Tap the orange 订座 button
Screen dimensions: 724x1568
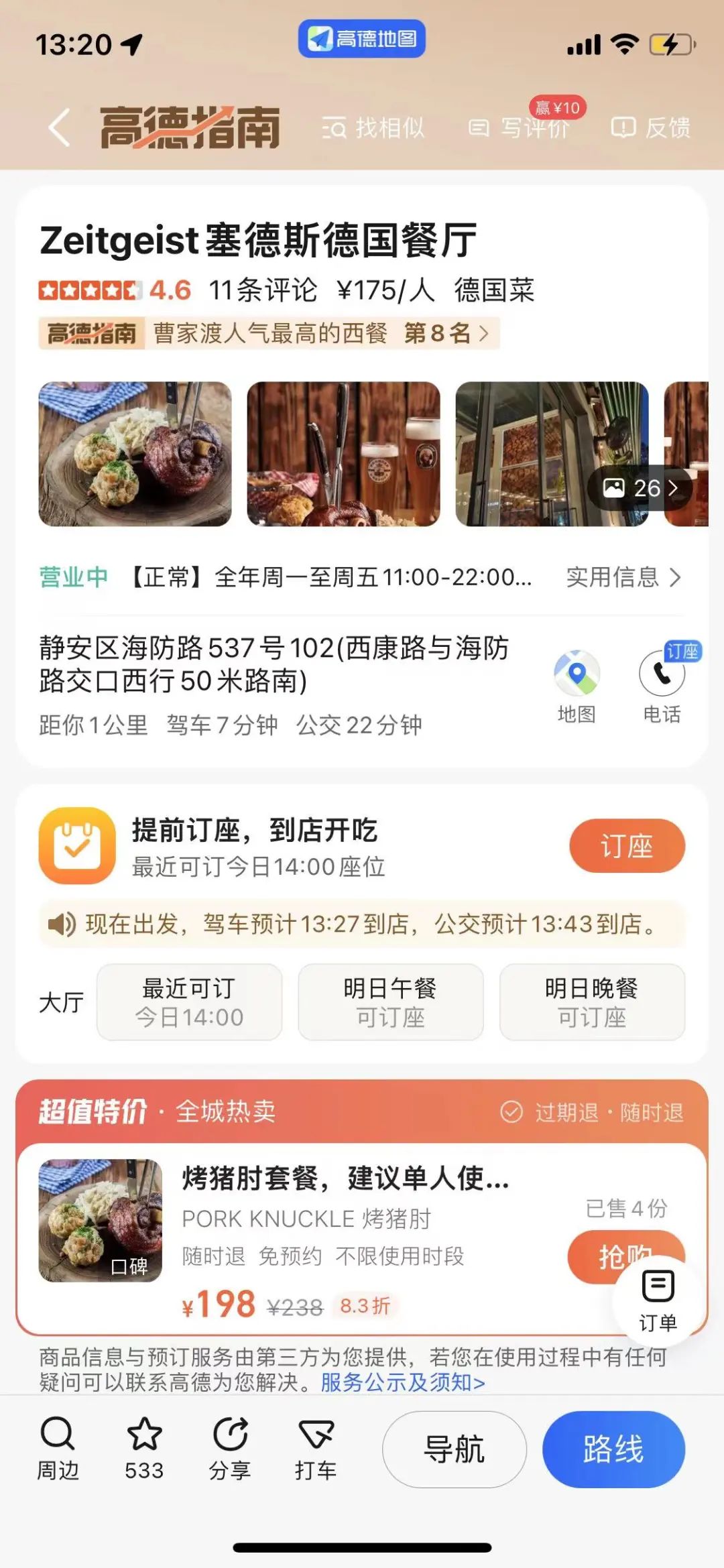coord(627,846)
